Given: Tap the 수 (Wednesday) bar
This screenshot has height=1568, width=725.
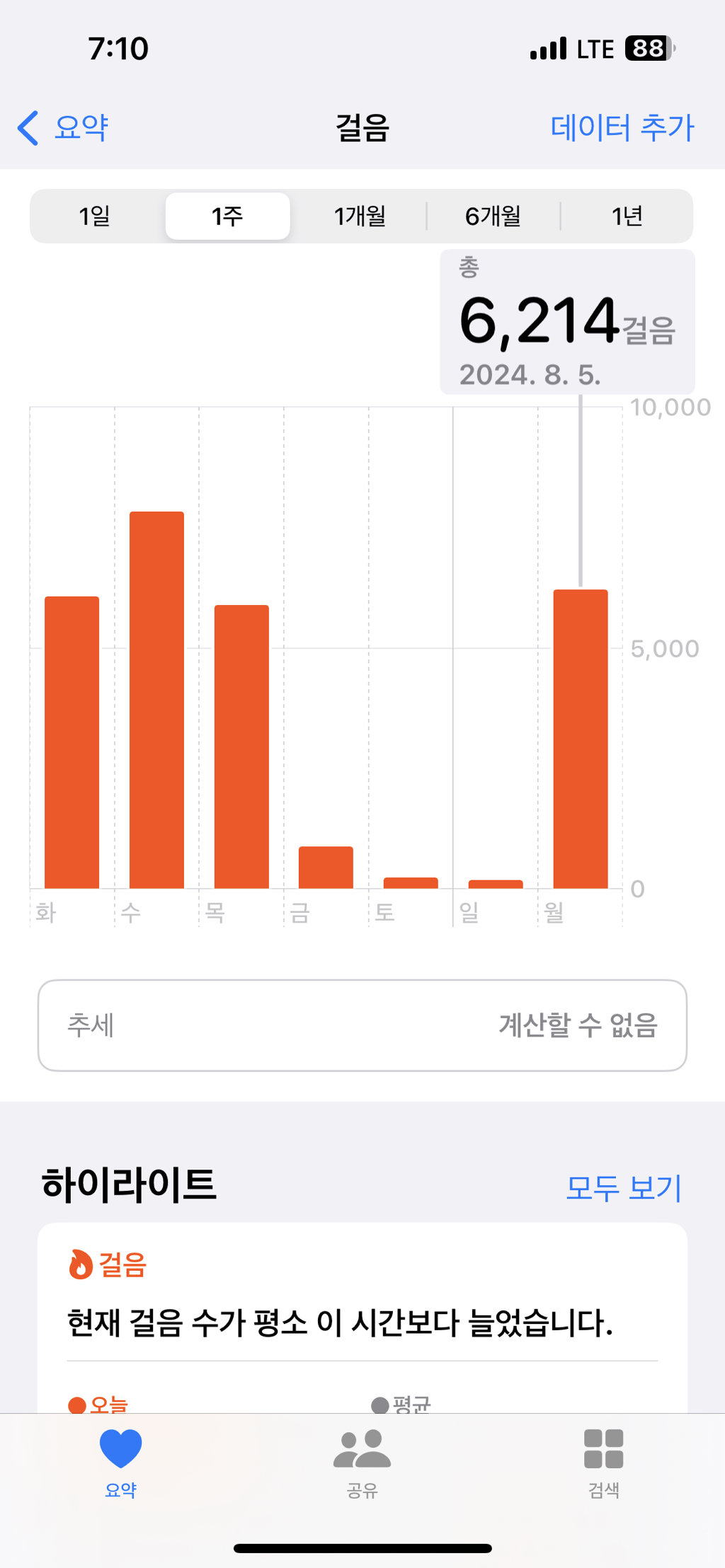Looking at the screenshot, I should 156,699.
